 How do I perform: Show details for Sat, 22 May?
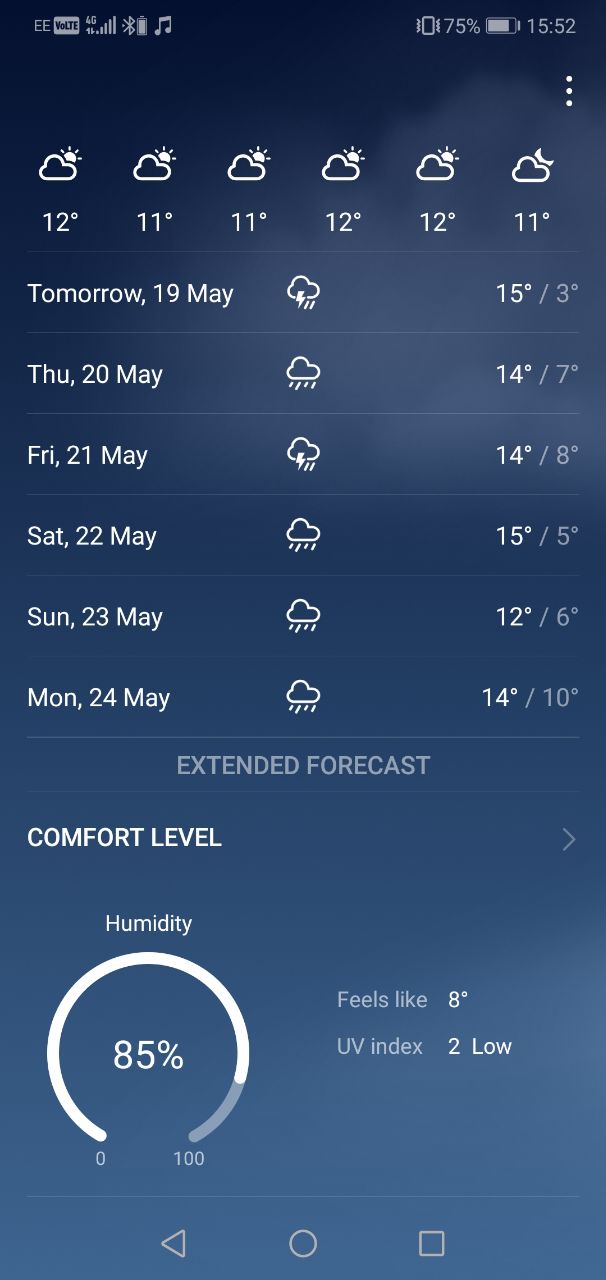pyautogui.click(x=303, y=536)
